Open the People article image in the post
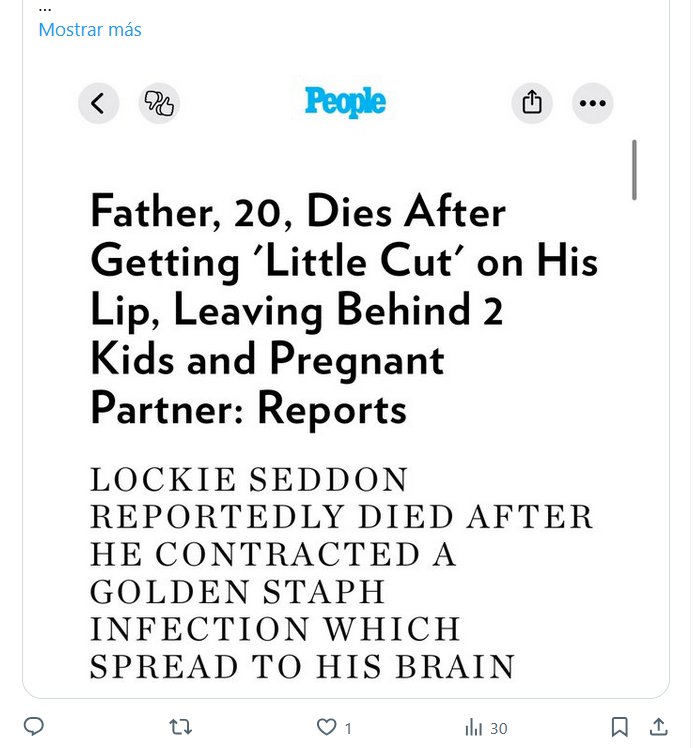The image size is (694, 748). pyautogui.click(x=346, y=380)
